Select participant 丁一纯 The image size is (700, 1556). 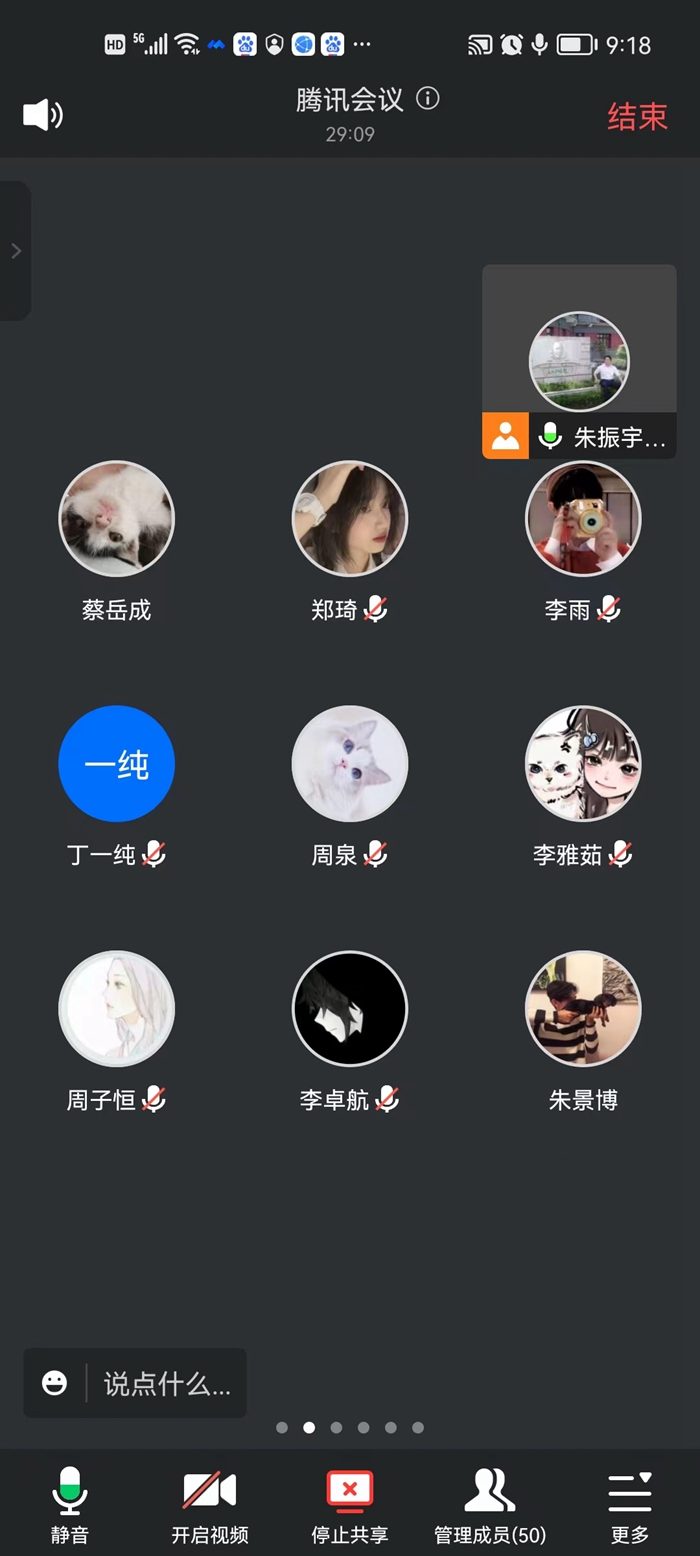[117, 764]
